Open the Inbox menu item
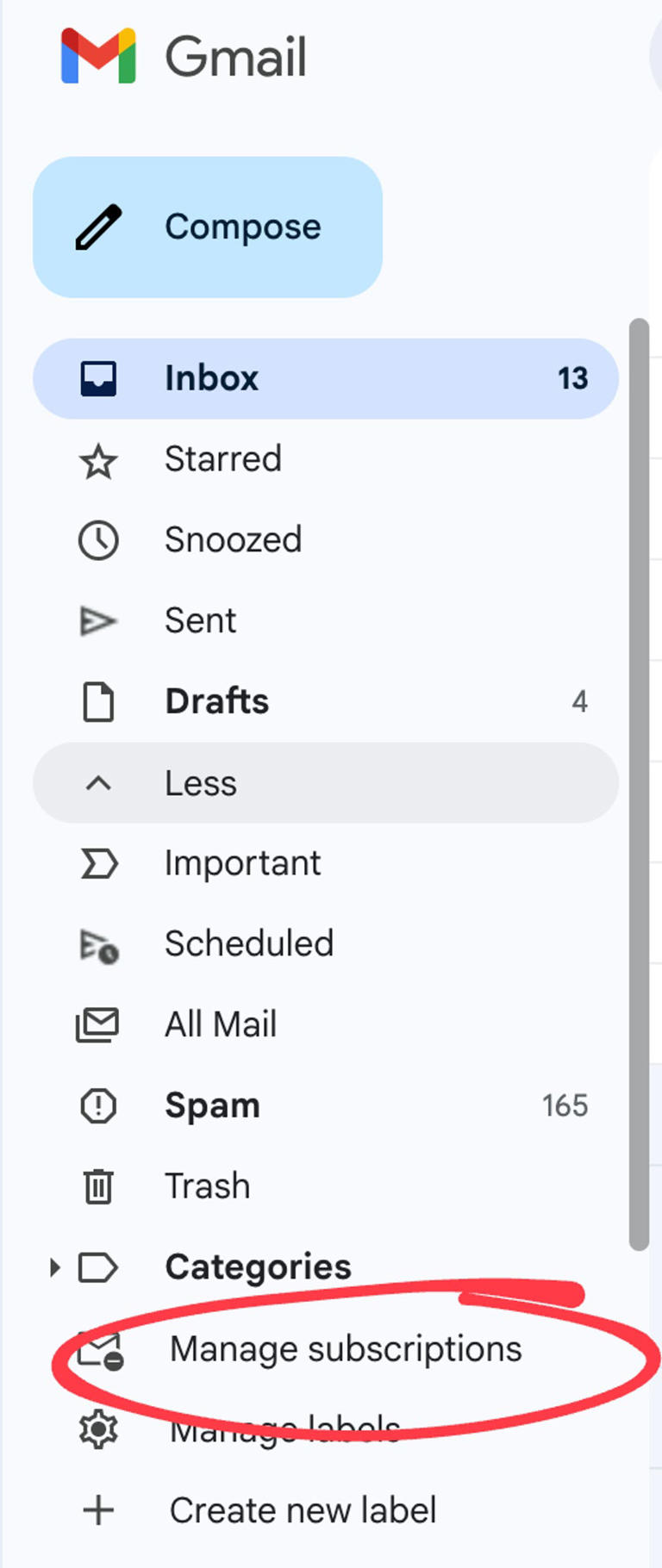This screenshot has width=662, height=1568. pos(211,377)
